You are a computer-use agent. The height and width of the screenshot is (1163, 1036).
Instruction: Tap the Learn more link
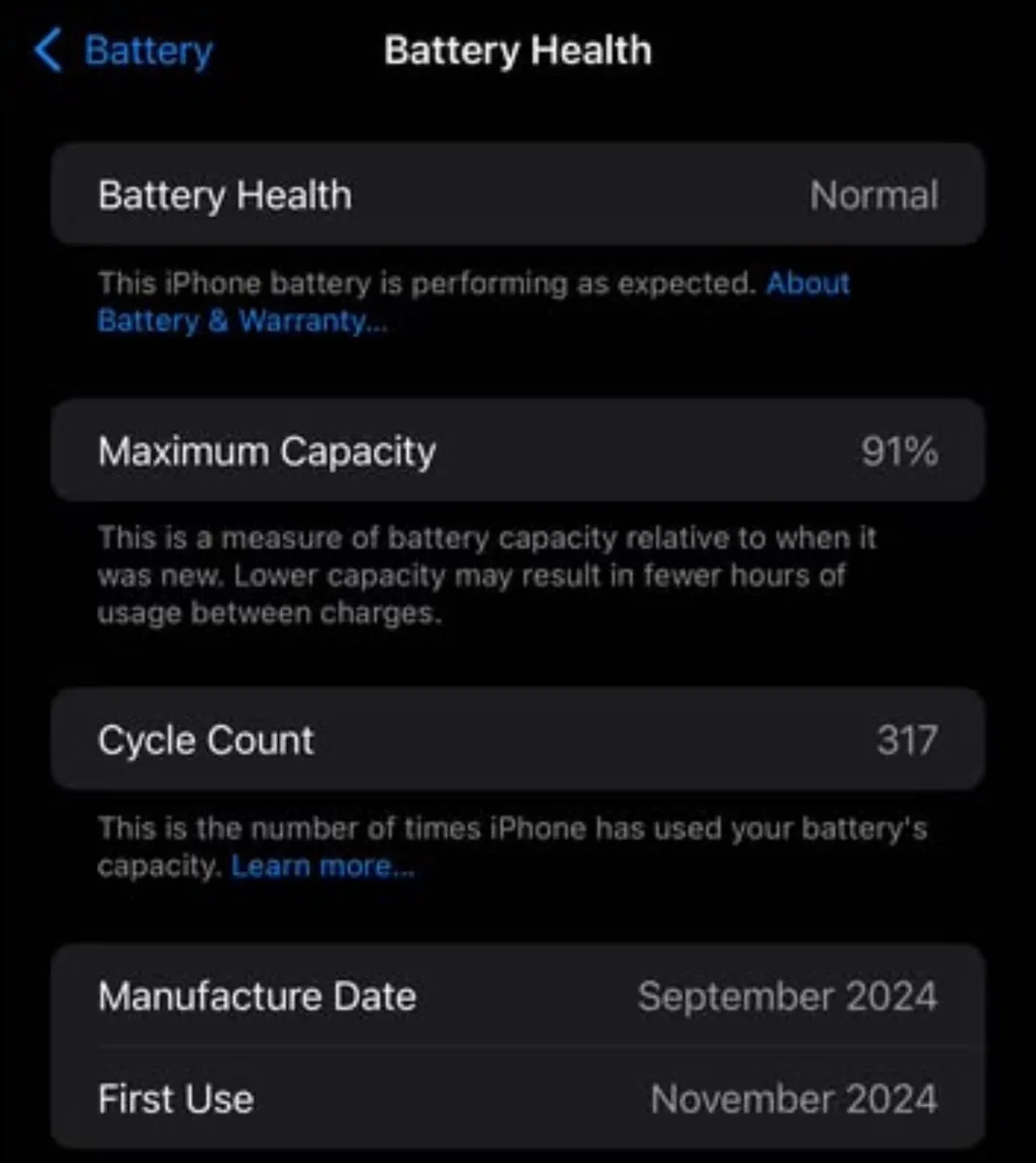[321, 865]
